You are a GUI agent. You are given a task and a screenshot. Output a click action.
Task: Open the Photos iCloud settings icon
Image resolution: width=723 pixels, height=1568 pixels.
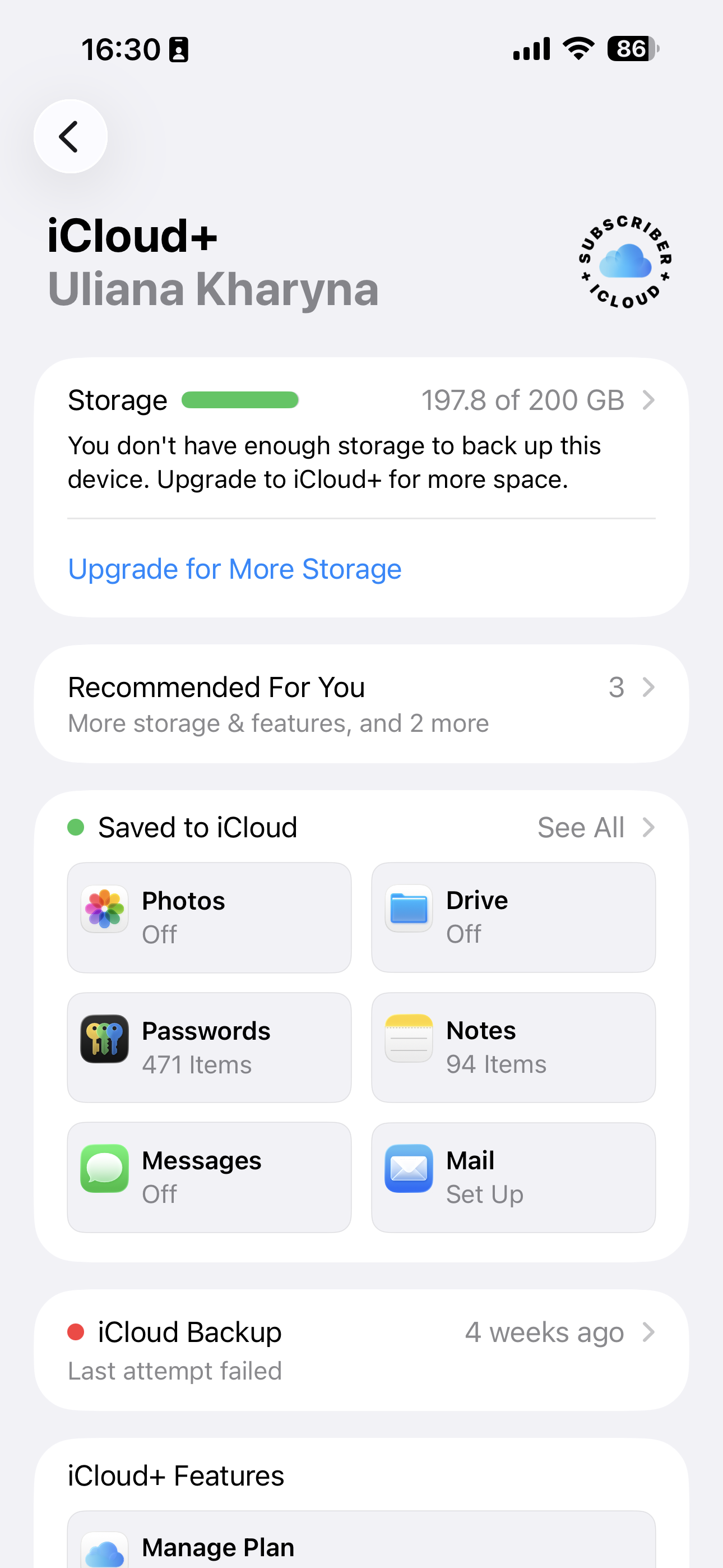104,910
